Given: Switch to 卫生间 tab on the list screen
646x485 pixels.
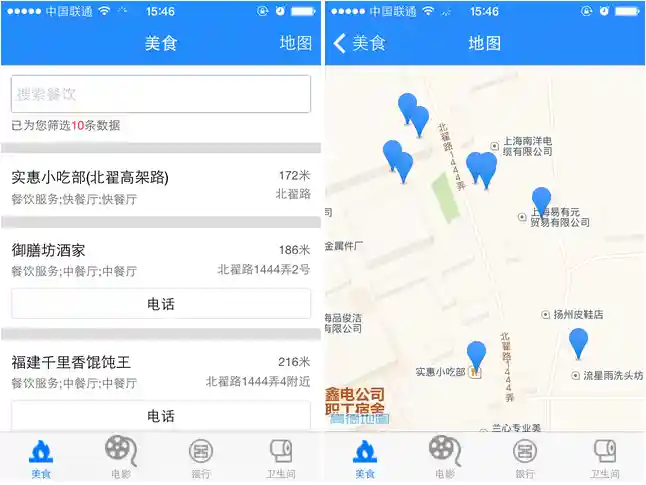Looking at the screenshot, I should (x=282, y=458).
